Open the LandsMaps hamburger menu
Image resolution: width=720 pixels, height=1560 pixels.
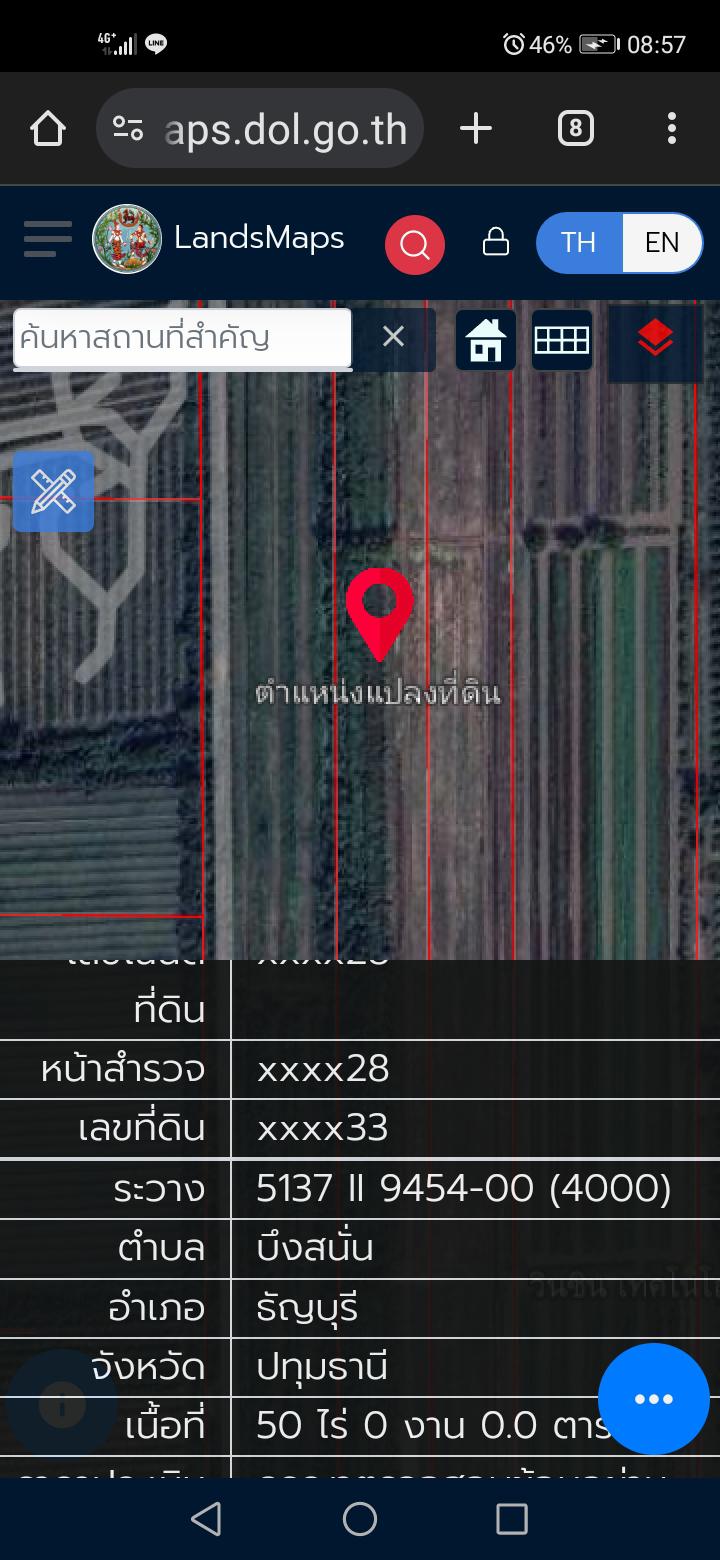click(48, 240)
